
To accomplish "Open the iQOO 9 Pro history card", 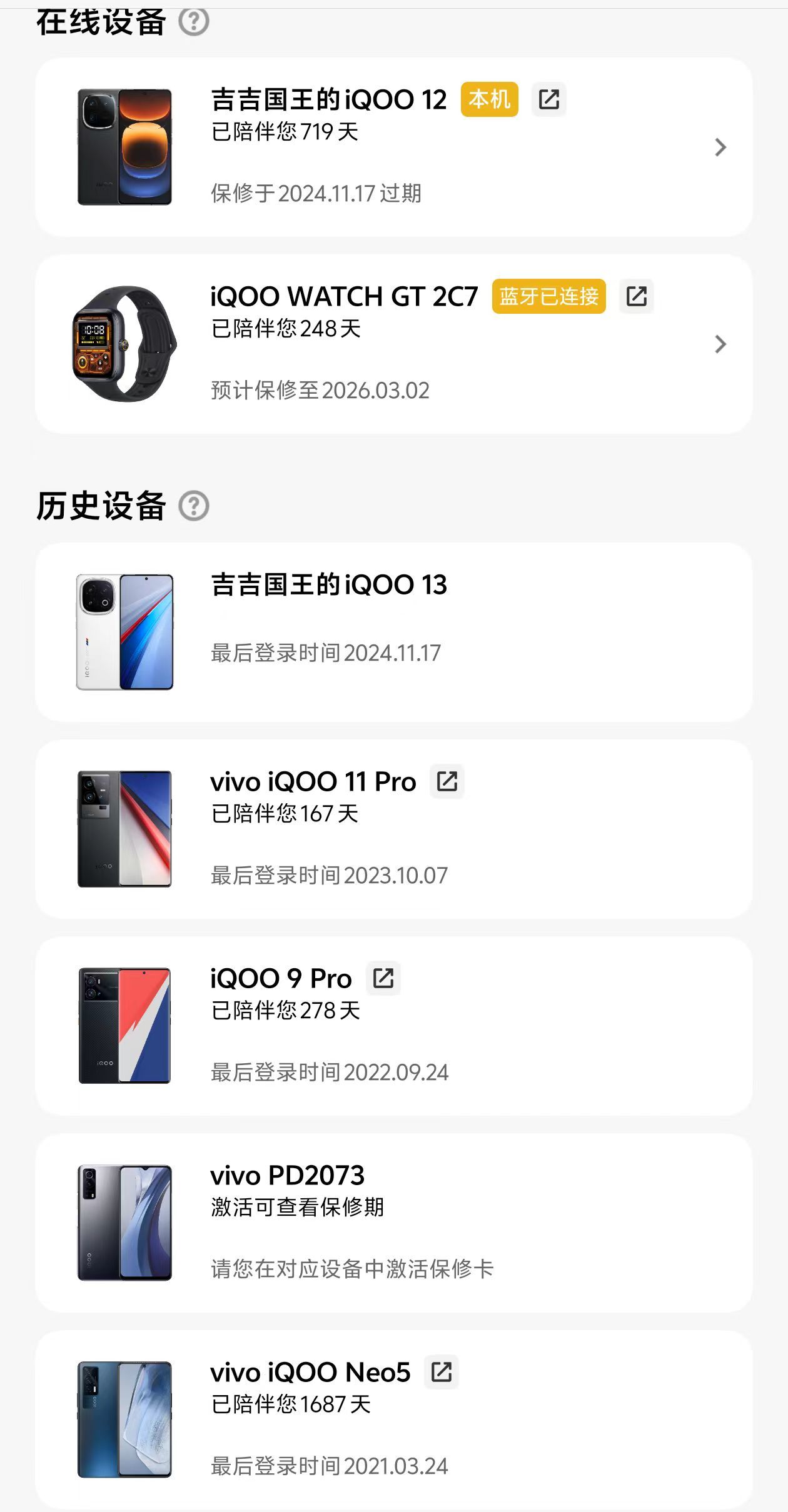I will [x=394, y=1026].
